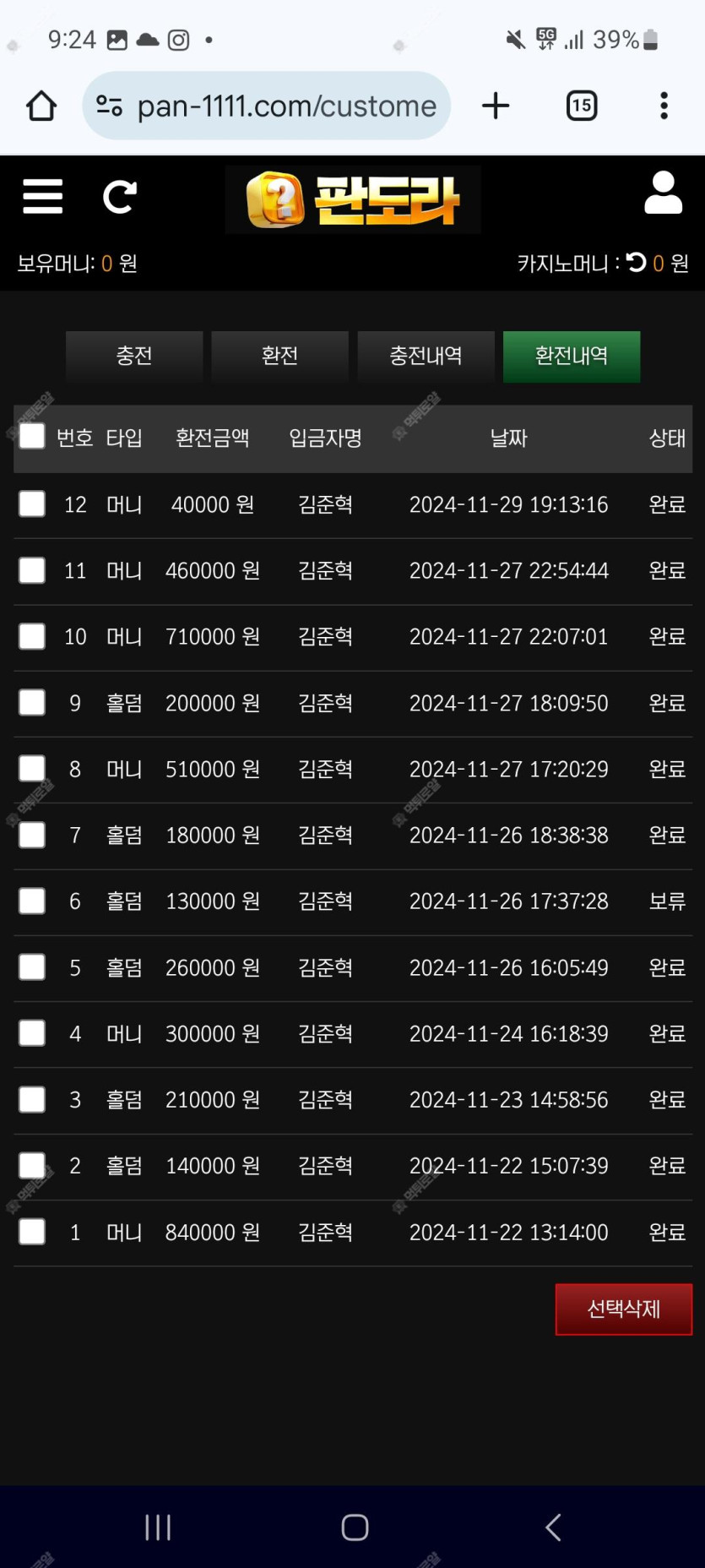Screen dimensions: 705x1568
Task: Go to the browser home page
Action: pos(41,106)
